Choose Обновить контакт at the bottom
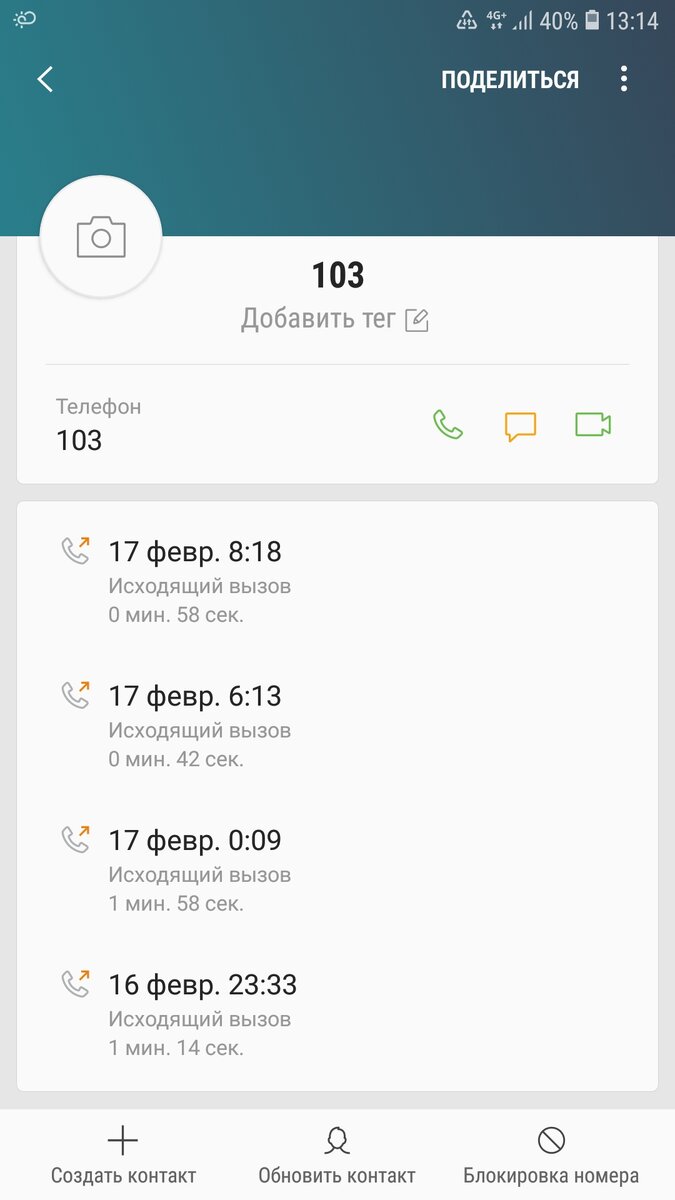 point(337,1155)
